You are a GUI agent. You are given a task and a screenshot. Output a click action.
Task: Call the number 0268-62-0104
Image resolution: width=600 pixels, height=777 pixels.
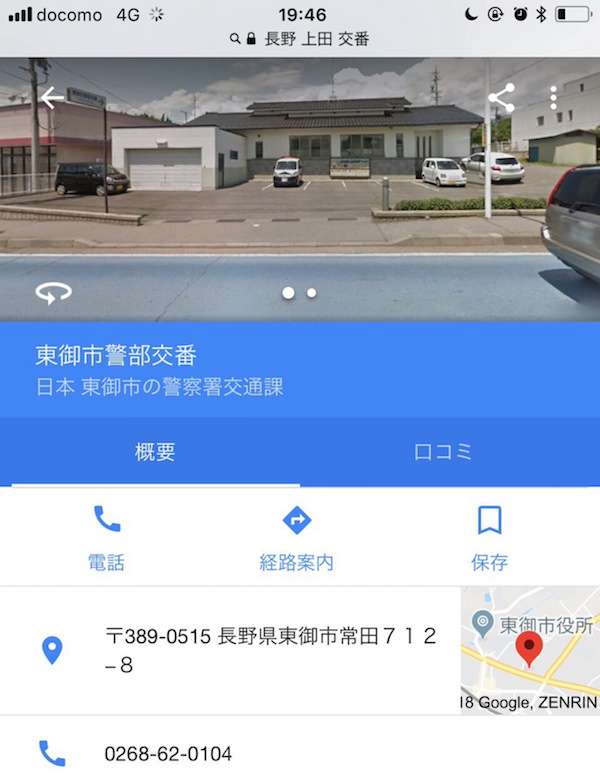(x=168, y=753)
